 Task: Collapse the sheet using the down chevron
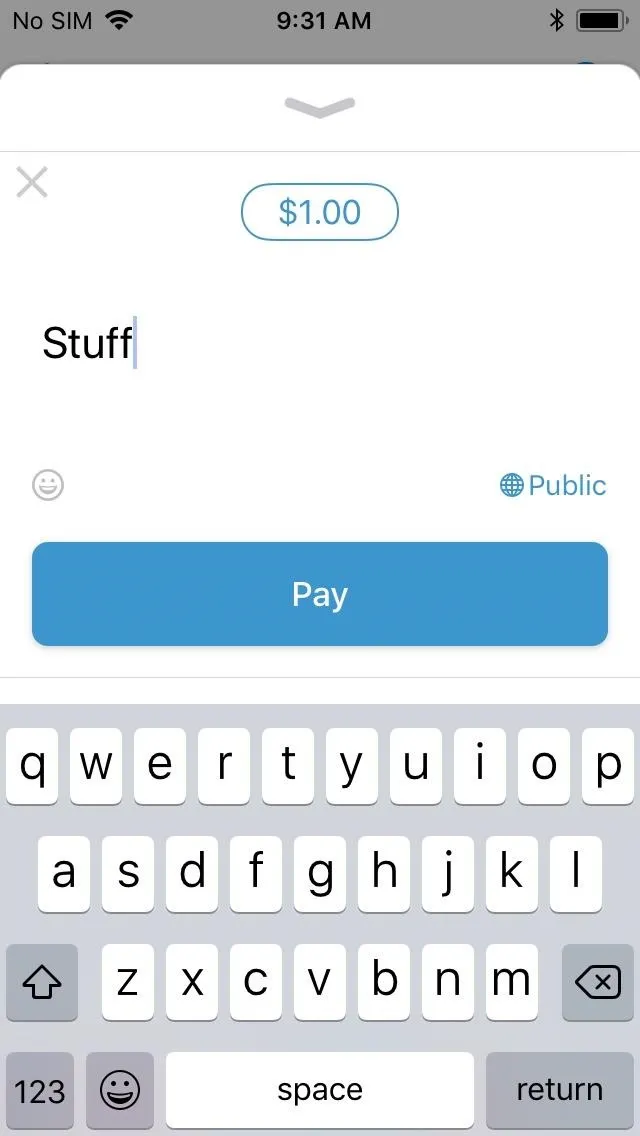pos(320,107)
